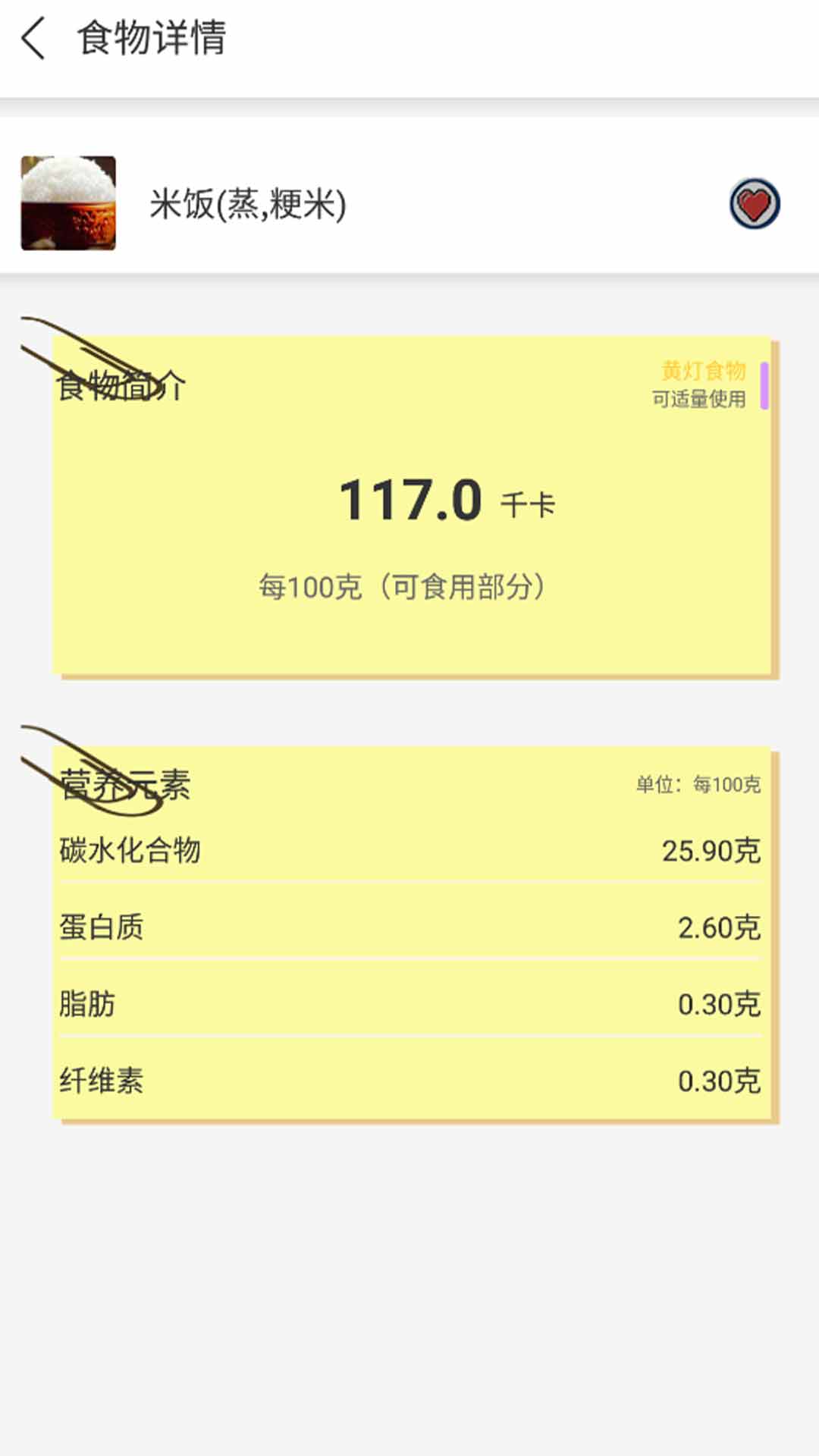Select the 碳水化合物 nutrient row
The height and width of the screenshot is (1456, 819).
409,851
